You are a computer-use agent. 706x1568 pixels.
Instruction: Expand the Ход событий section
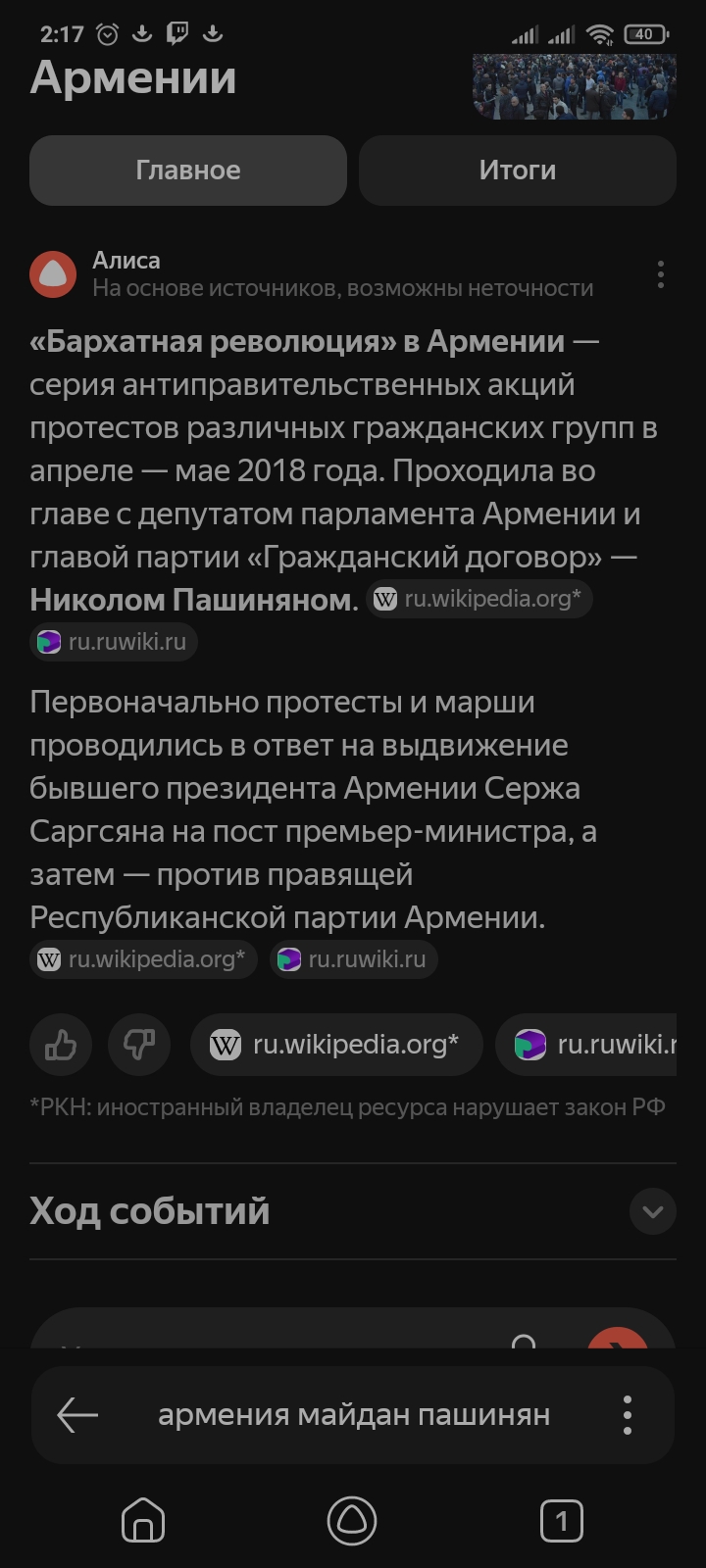(652, 1211)
